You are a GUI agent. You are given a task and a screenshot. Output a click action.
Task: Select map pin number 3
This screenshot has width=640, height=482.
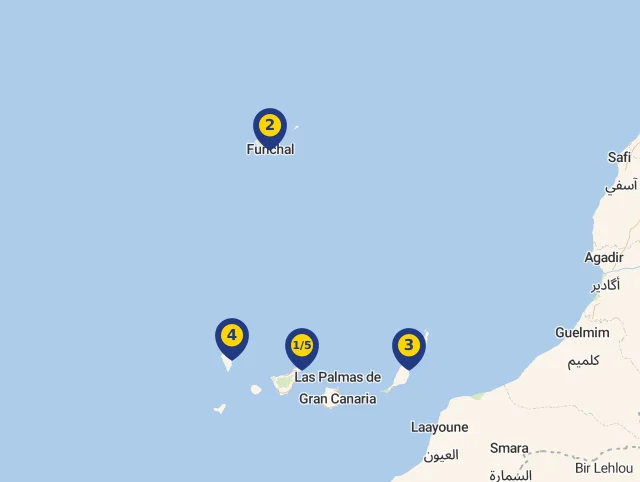[x=408, y=346]
